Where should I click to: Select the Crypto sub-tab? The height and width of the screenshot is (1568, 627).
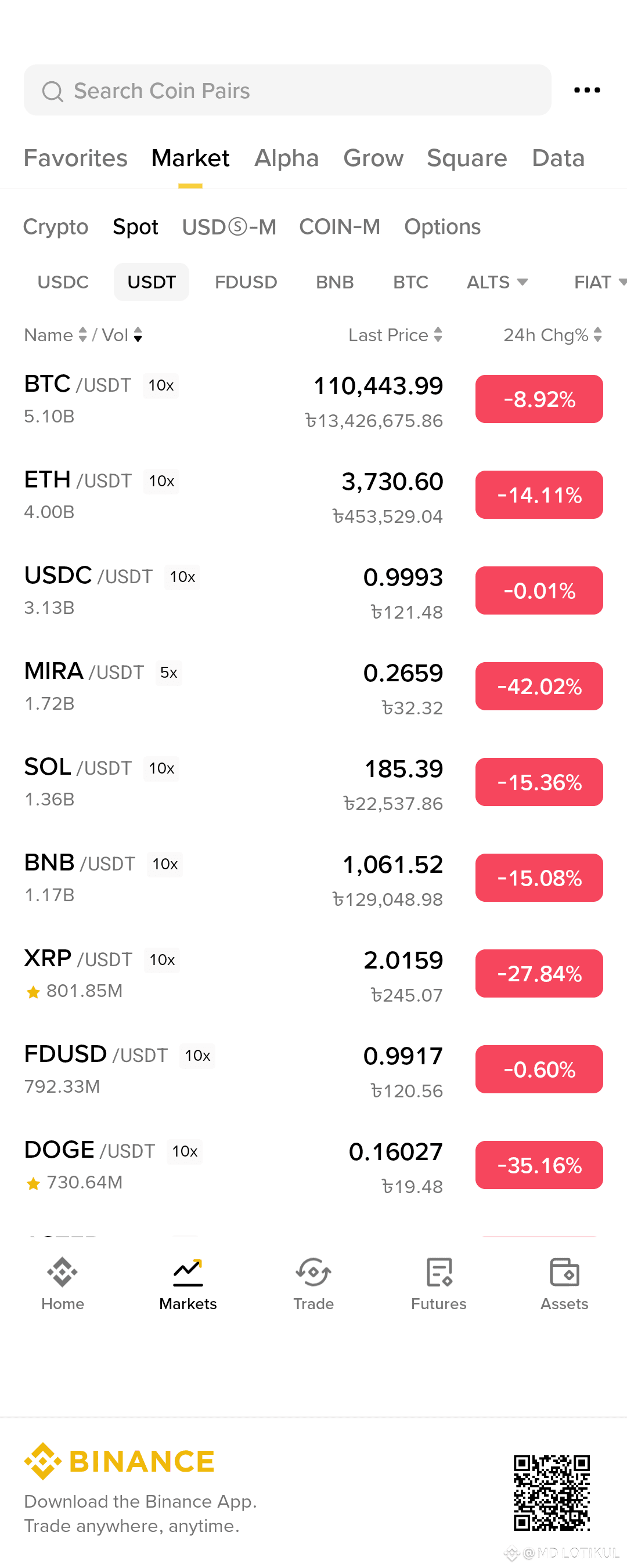click(55, 227)
